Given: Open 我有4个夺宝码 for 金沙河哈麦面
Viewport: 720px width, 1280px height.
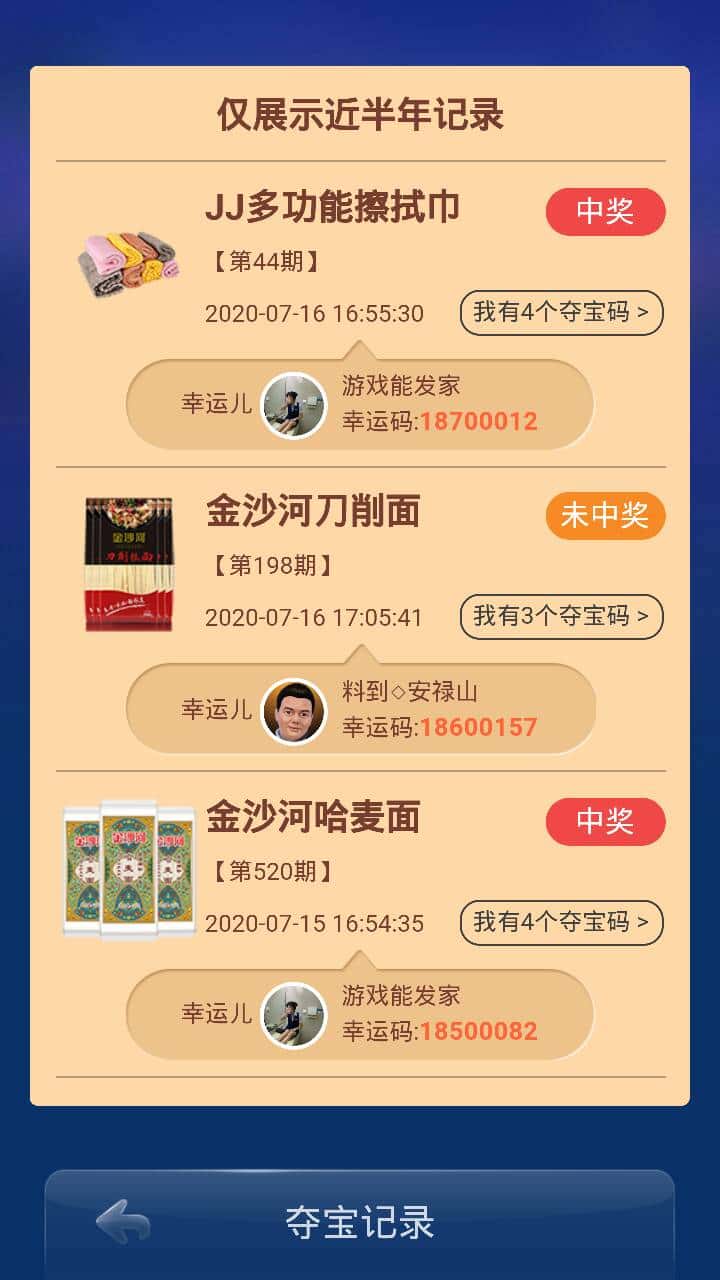Looking at the screenshot, I should point(561,923).
